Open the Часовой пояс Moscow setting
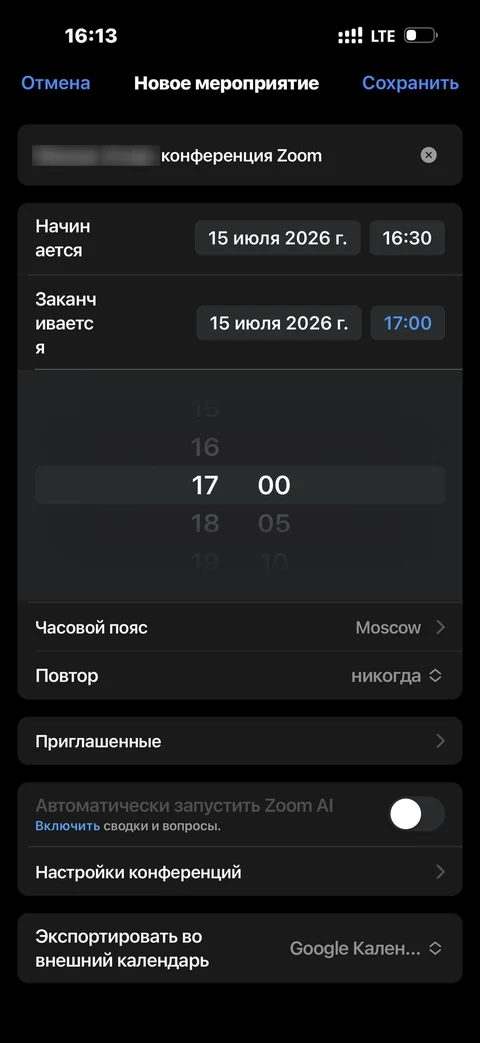 pyautogui.click(x=240, y=627)
